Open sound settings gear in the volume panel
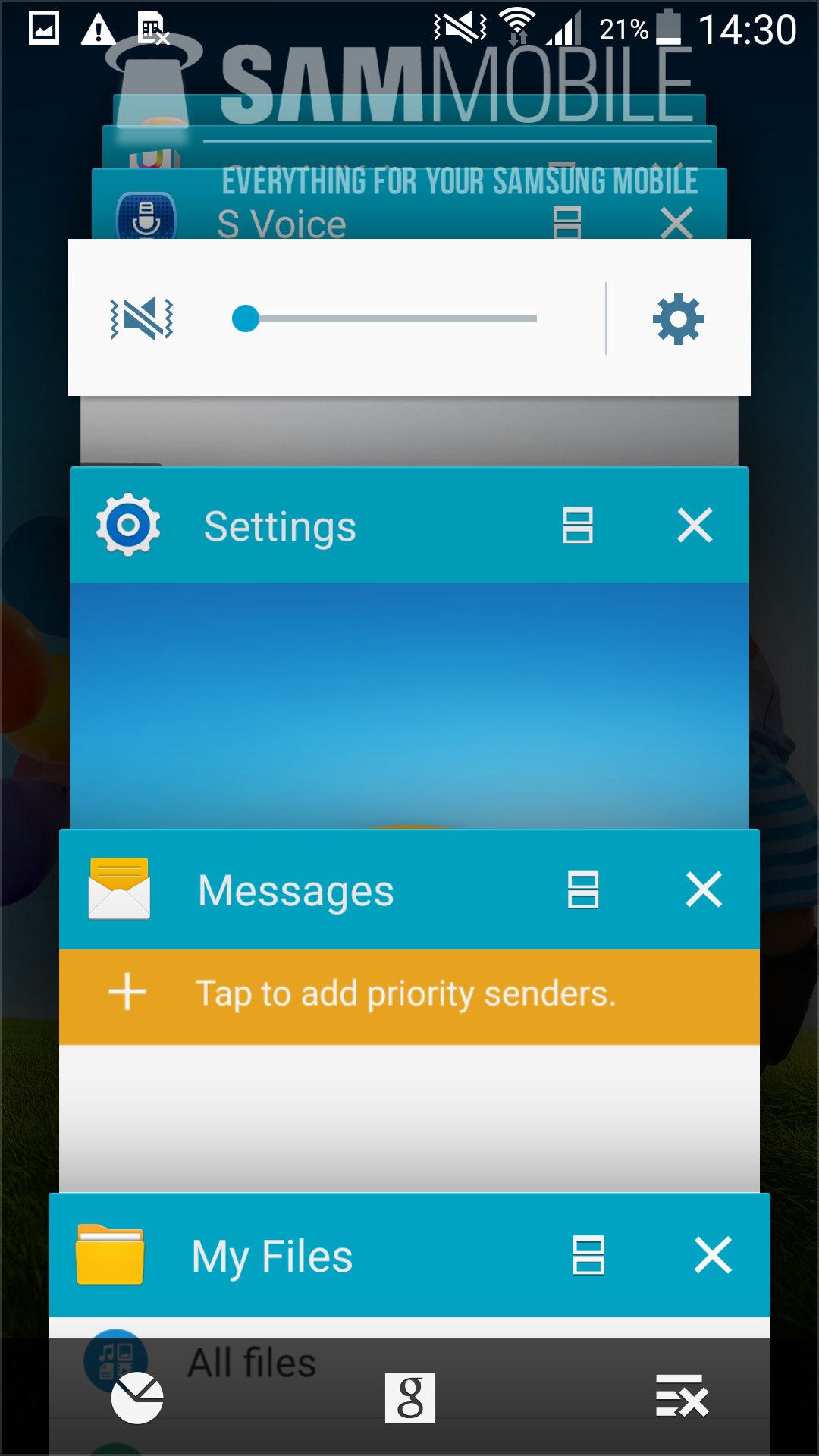 pos(678,318)
